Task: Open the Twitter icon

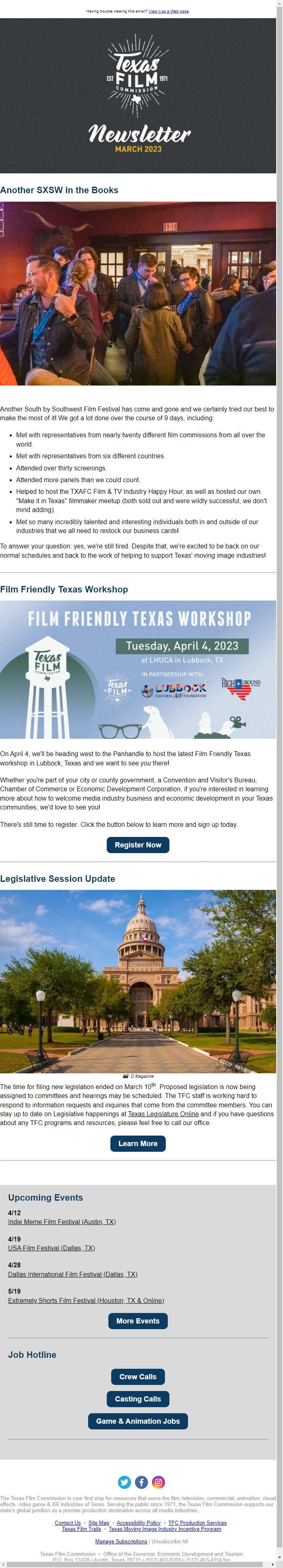Action: tap(124, 1482)
